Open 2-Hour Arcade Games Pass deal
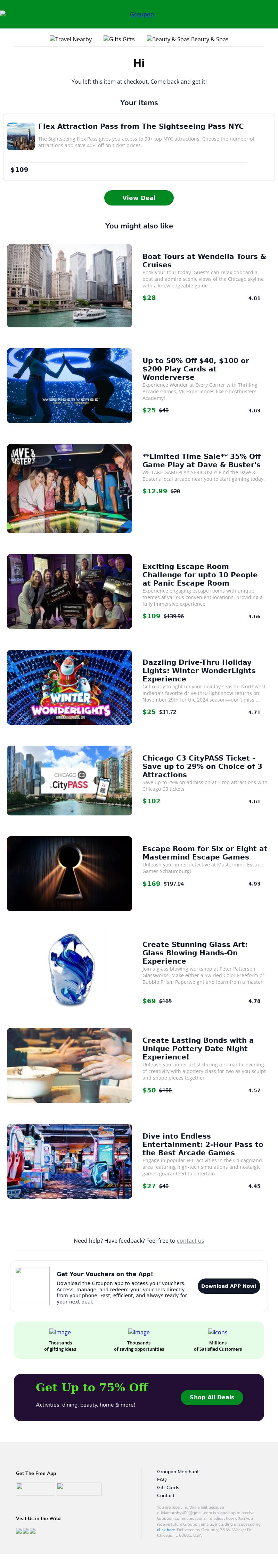 [202, 1144]
